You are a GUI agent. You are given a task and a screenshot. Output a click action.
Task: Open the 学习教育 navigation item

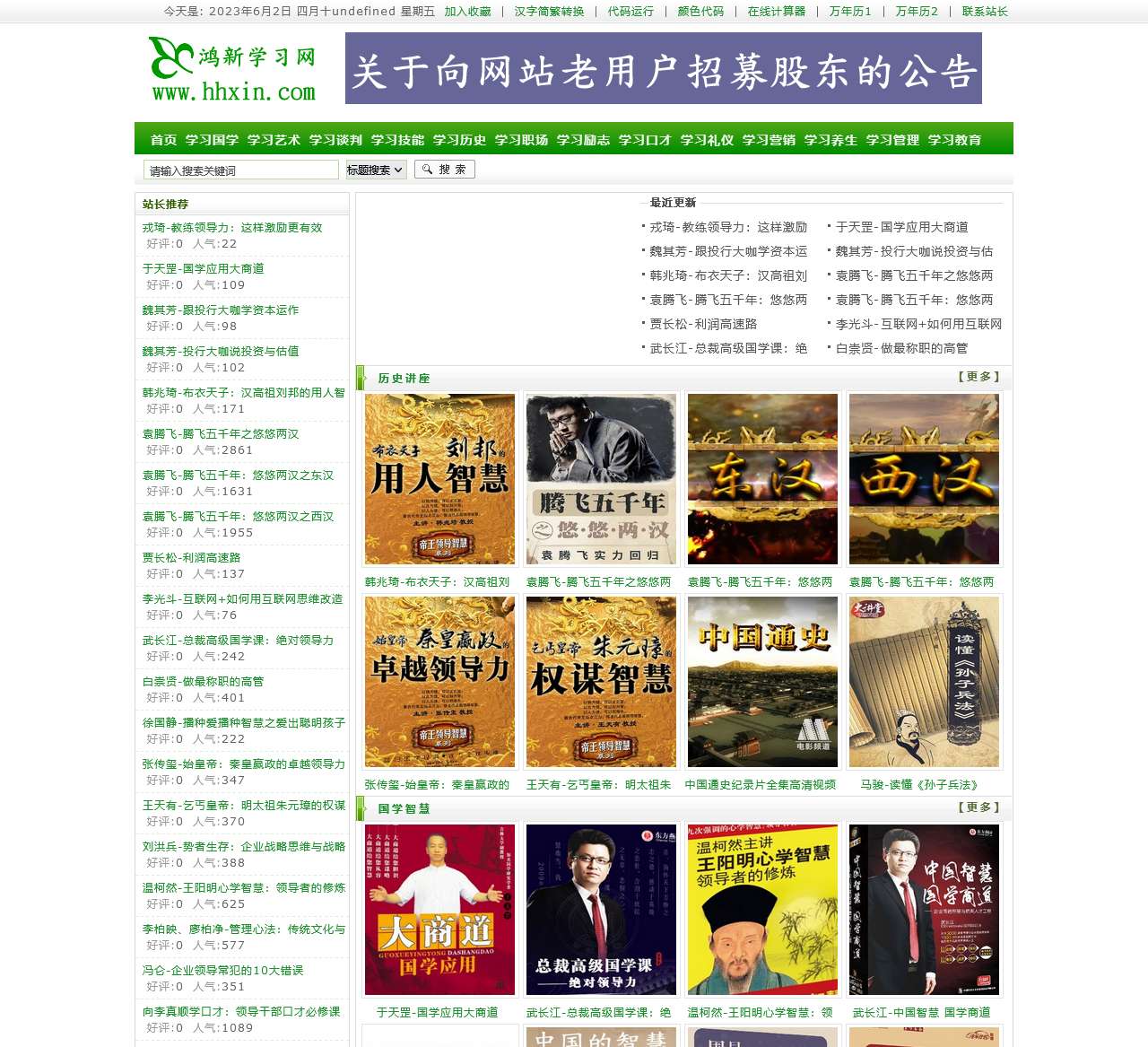(954, 140)
